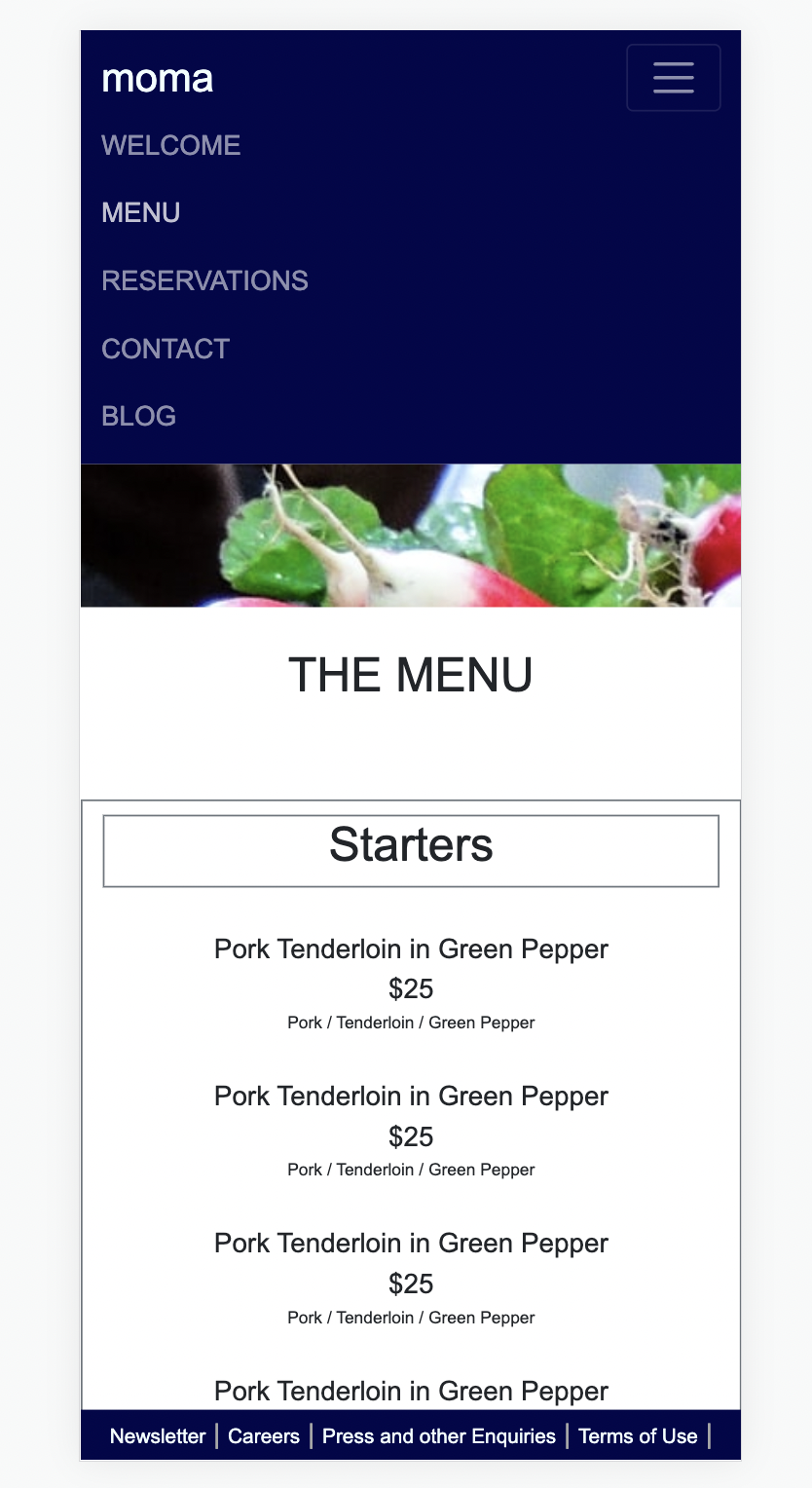Select the MENU navigation item

point(140,212)
